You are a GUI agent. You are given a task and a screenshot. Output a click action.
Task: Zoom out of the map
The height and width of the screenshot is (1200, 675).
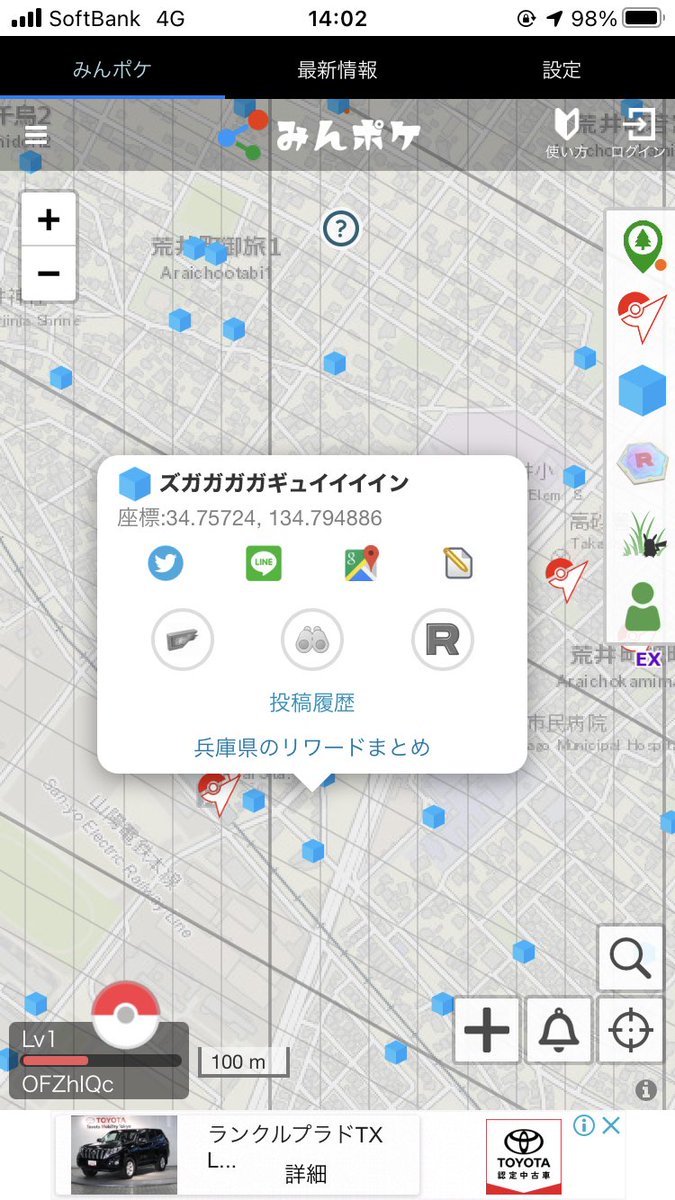click(x=48, y=273)
